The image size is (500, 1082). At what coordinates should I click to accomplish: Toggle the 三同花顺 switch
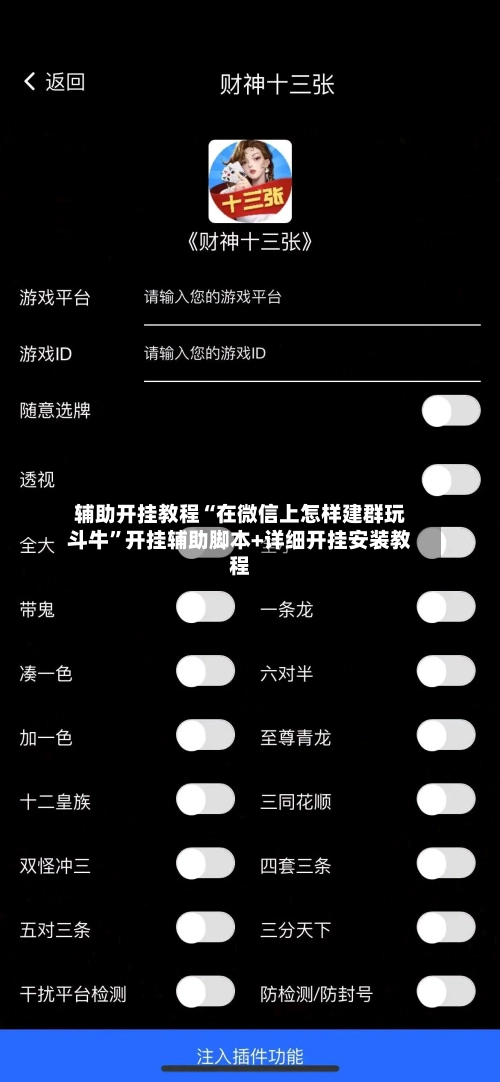[446, 800]
